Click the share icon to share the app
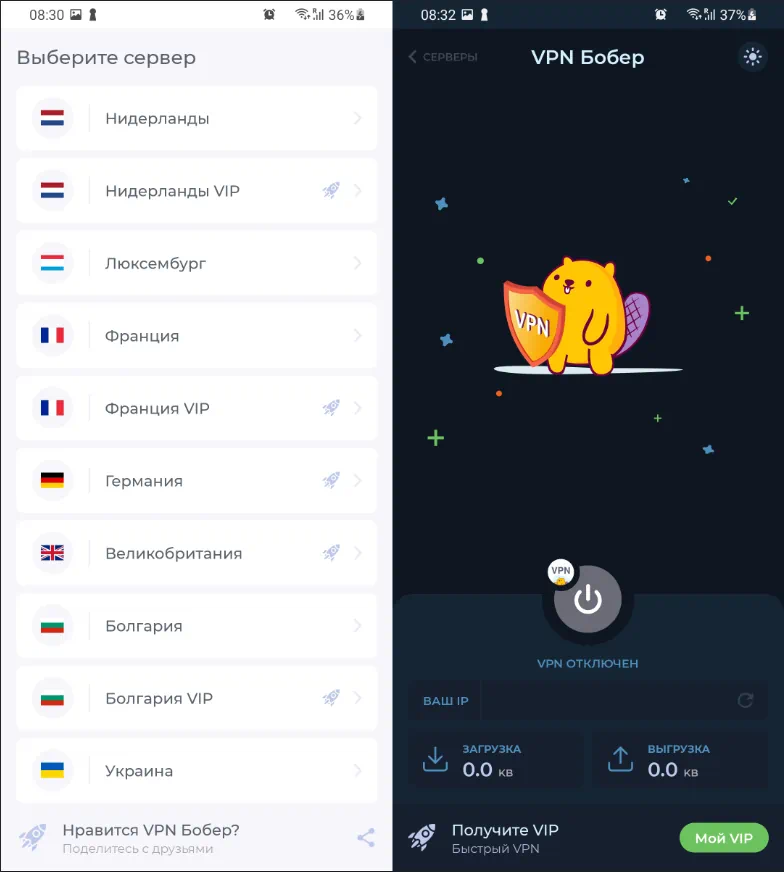Image resolution: width=784 pixels, height=872 pixels. pyautogui.click(x=366, y=836)
